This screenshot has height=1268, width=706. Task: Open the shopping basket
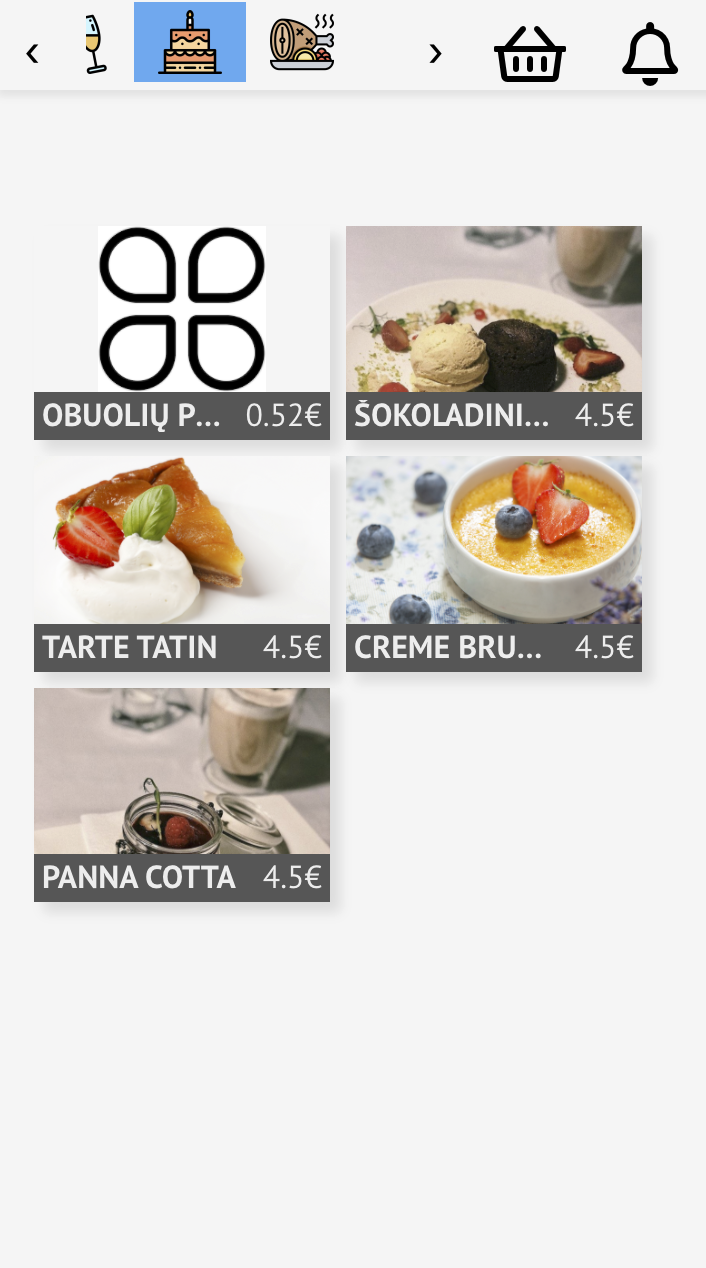click(530, 53)
